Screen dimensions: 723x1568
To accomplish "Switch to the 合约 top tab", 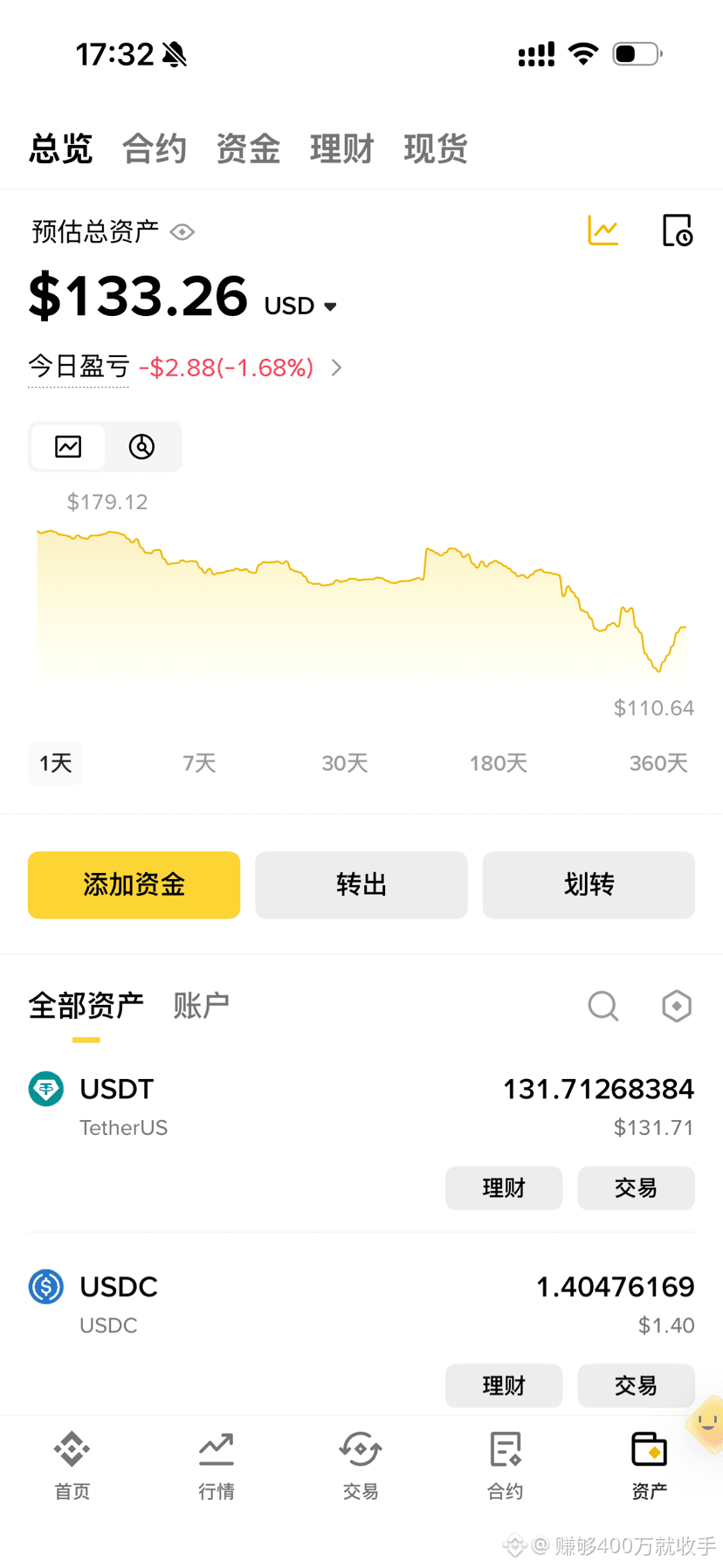I will pyautogui.click(x=155, y=148).
